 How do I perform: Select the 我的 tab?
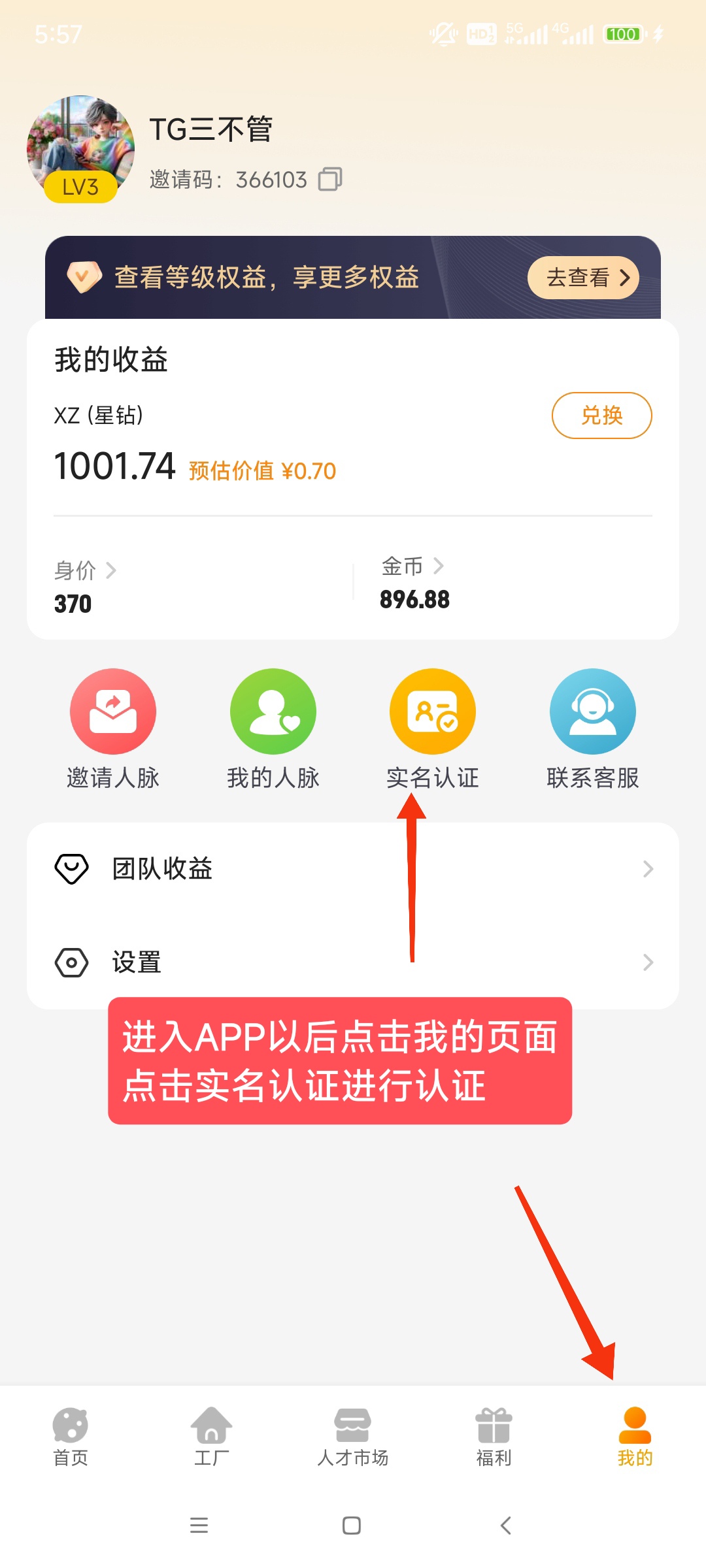[635, 1437]
